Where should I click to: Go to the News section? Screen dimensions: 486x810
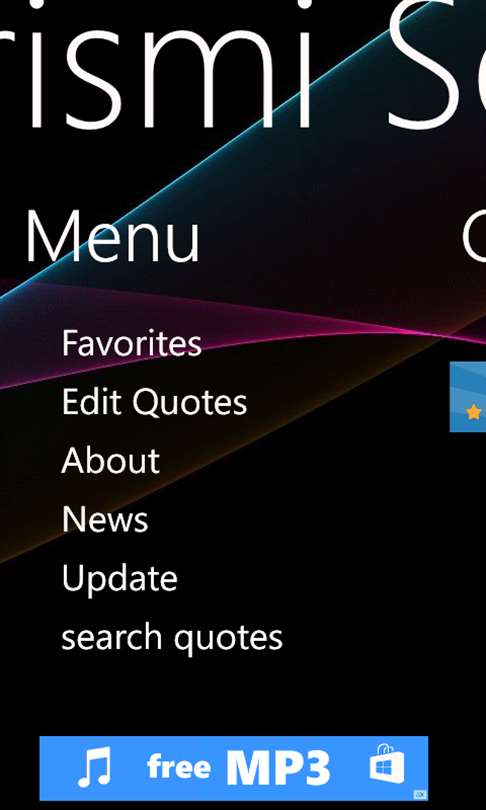pos(105,519)
